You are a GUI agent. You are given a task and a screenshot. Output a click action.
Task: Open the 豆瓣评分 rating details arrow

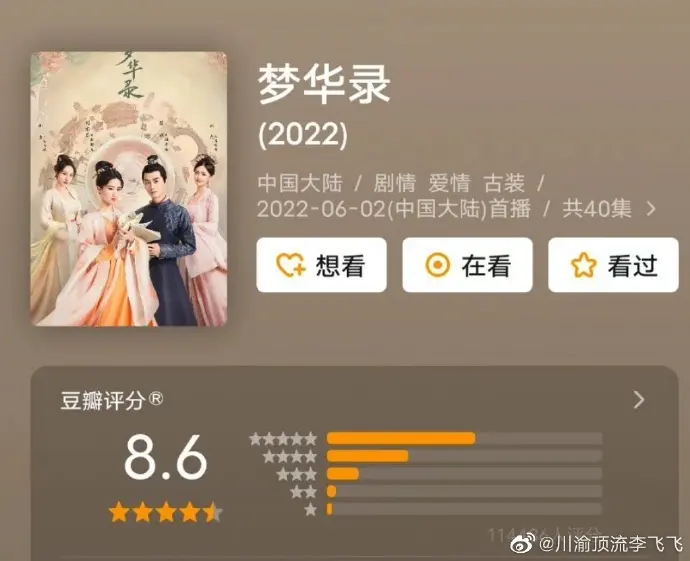pos(639,400)
